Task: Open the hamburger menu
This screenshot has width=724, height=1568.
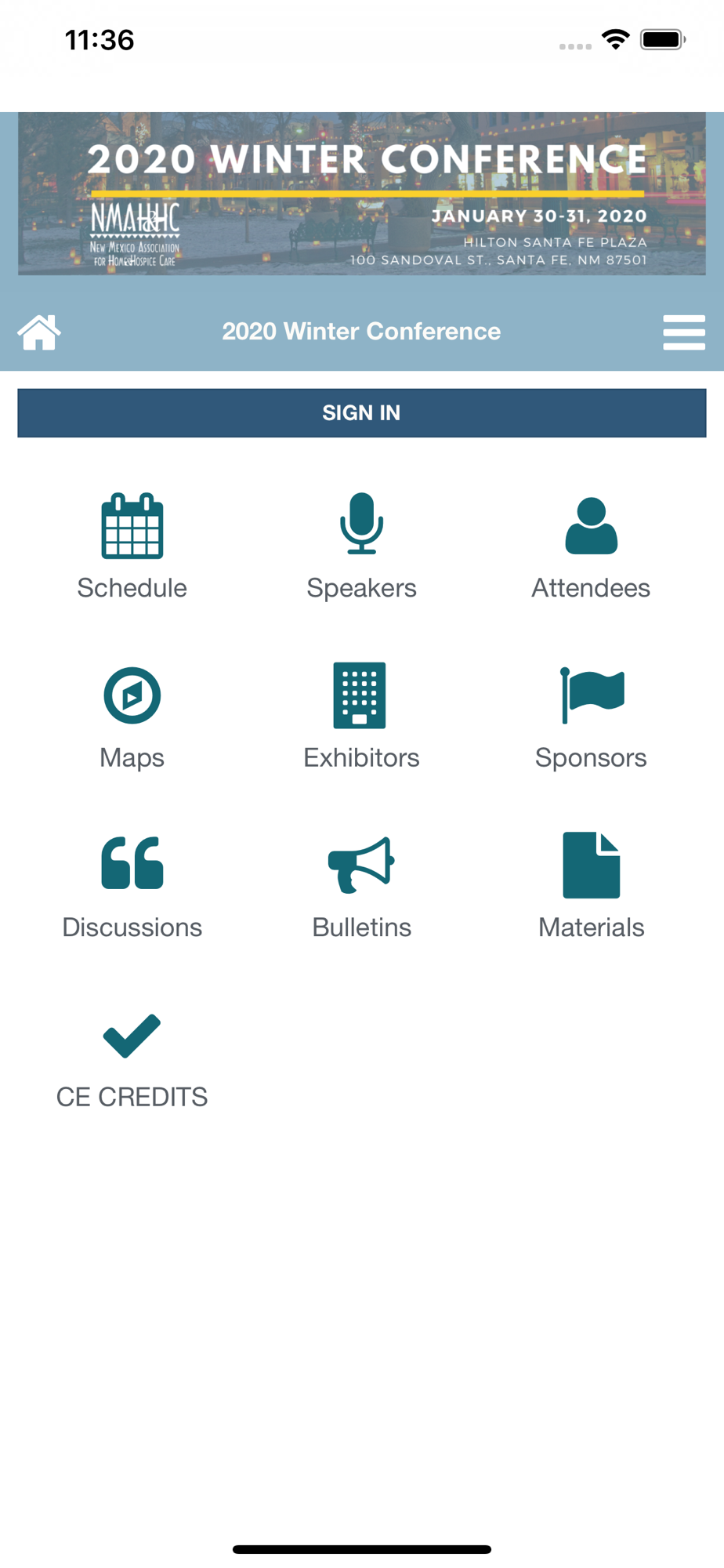Action: [x=683, y=332]
